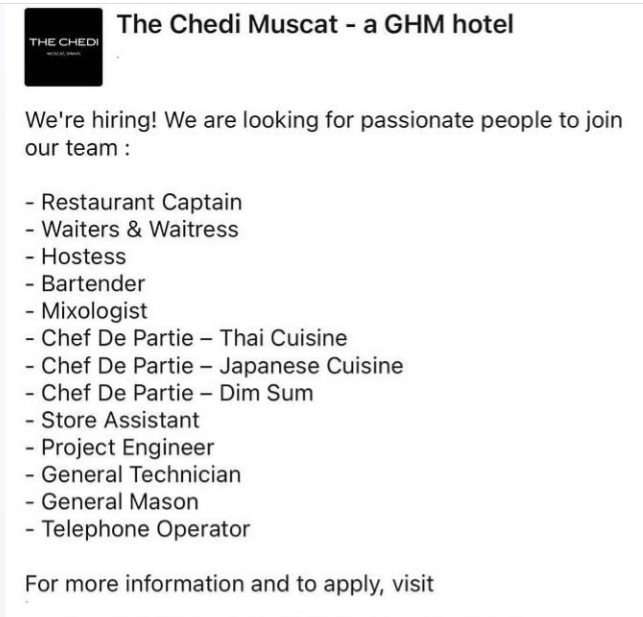Open The Chedi Muscat page name
The height and width of the screenshot is (617, 643).
click(x=315, y=23)
